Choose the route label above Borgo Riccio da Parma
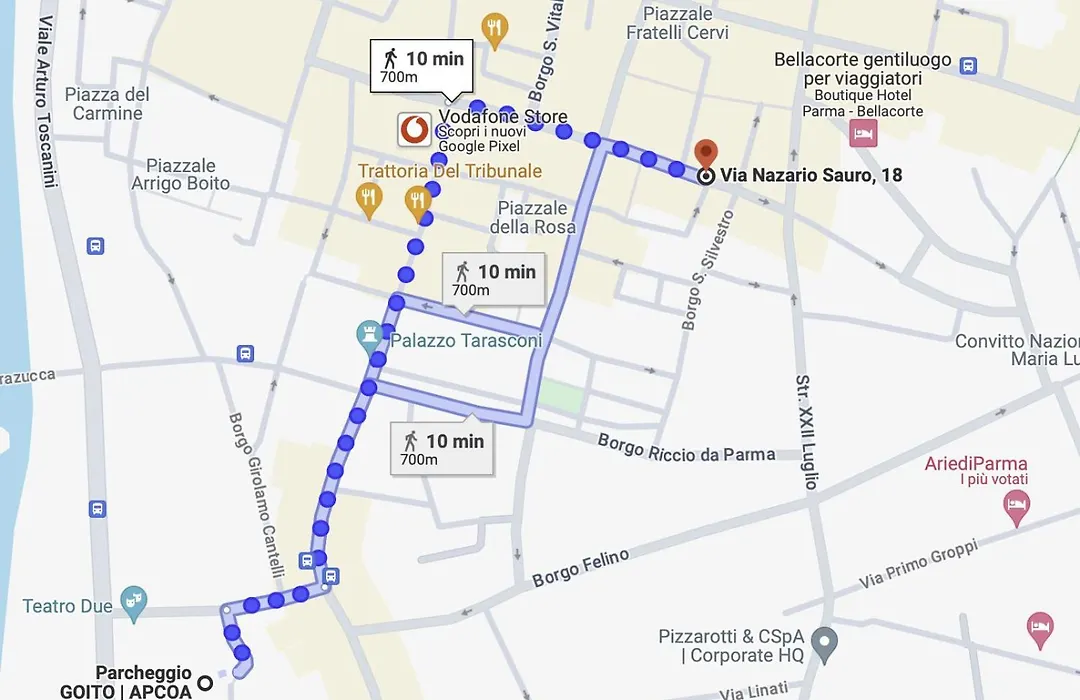 (x=442, y=448)
